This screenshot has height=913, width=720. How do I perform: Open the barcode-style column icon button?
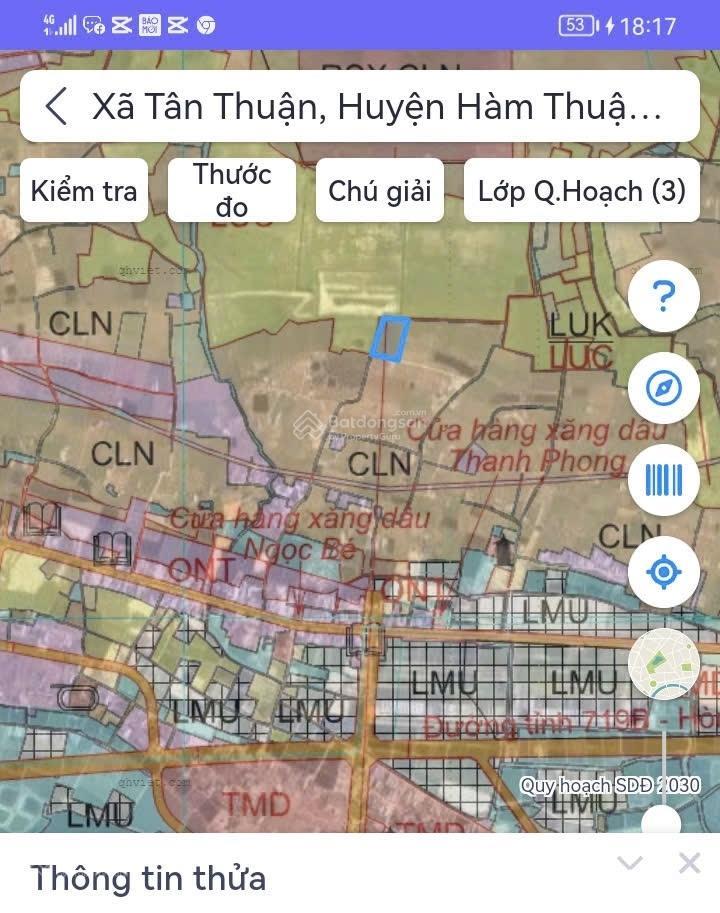click(663, 481)
